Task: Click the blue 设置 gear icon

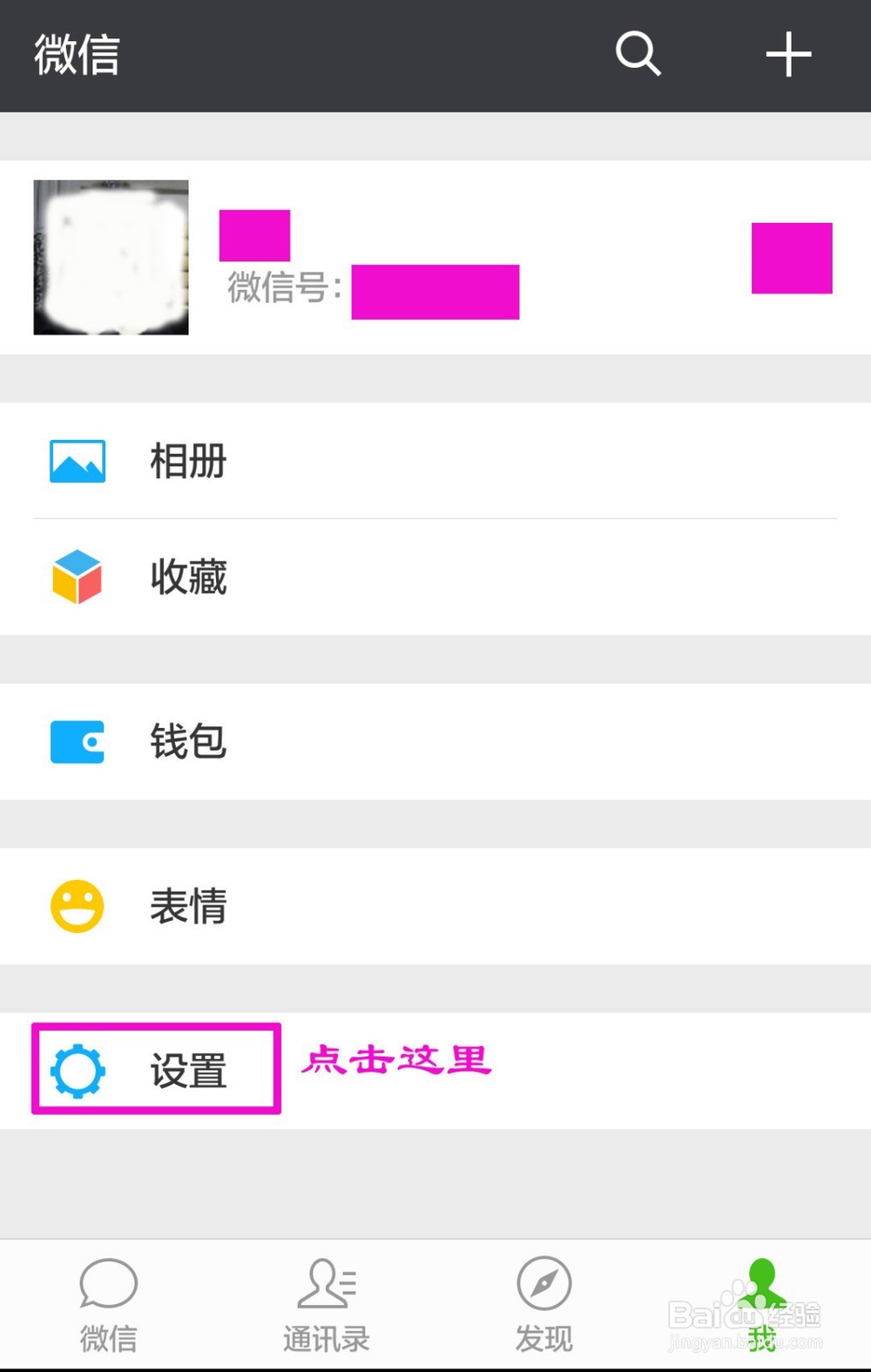Action: [77, 1070]
